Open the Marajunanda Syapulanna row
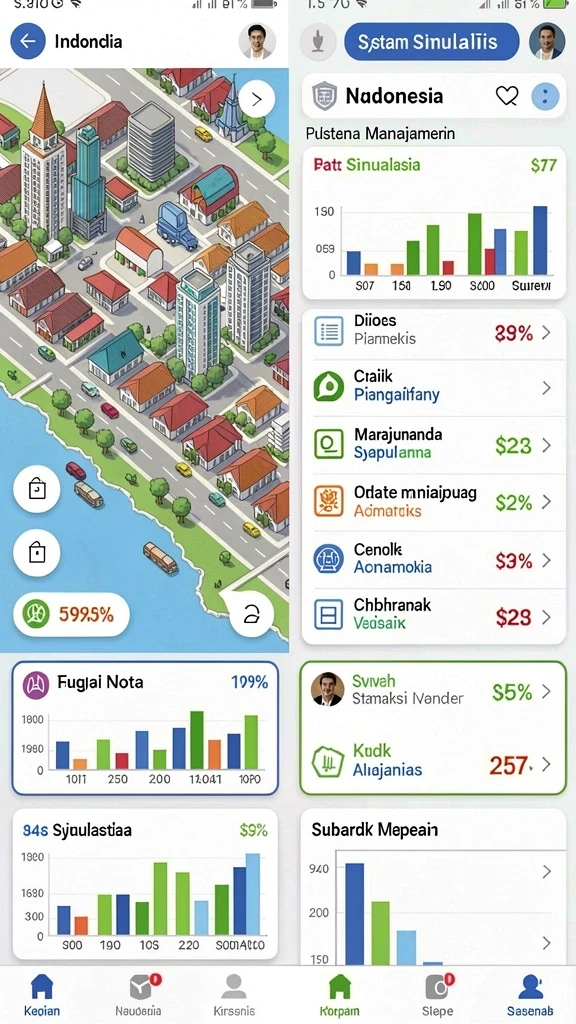 point(434,445)
